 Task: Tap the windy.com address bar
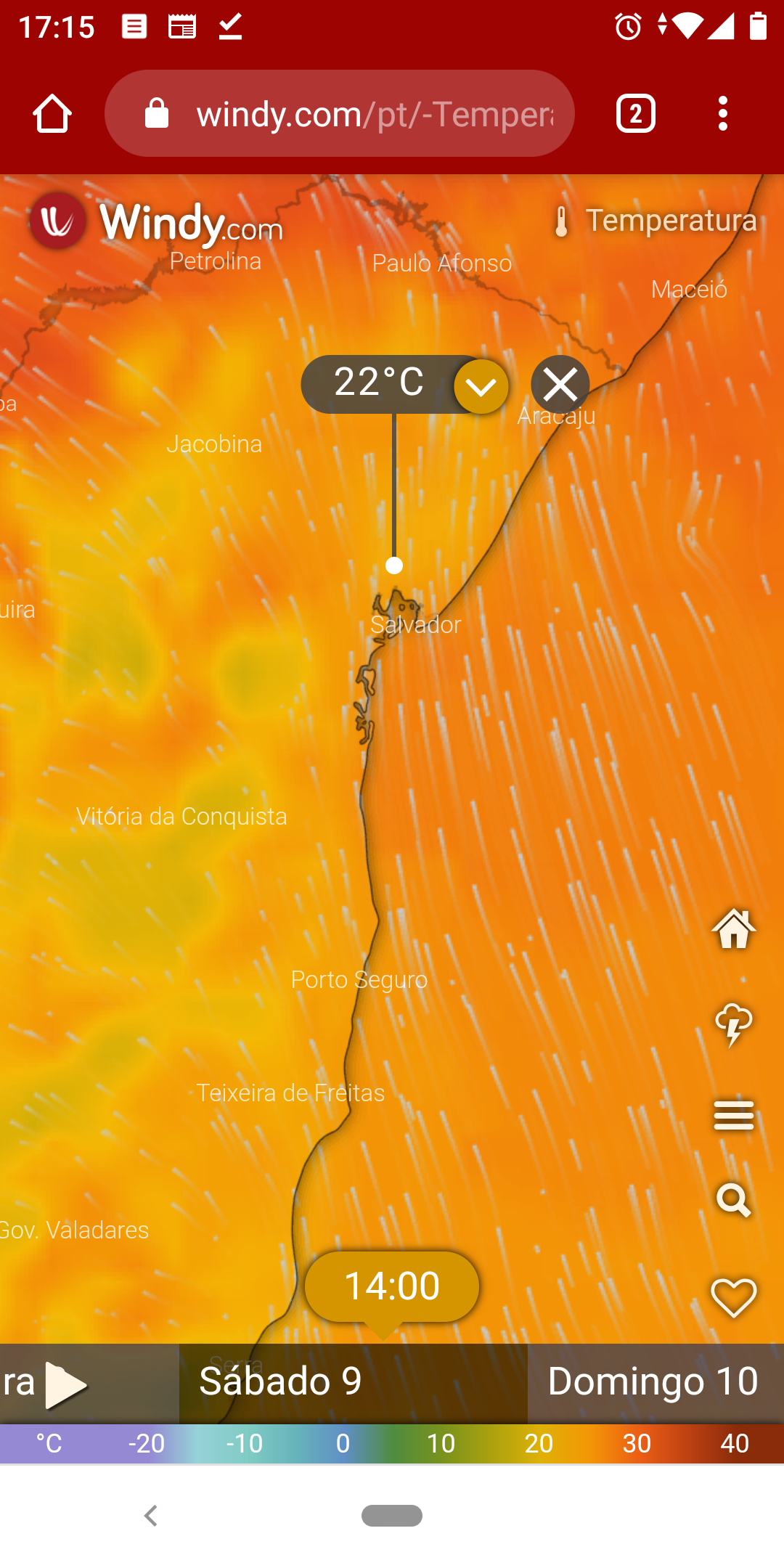pos(340,113)
